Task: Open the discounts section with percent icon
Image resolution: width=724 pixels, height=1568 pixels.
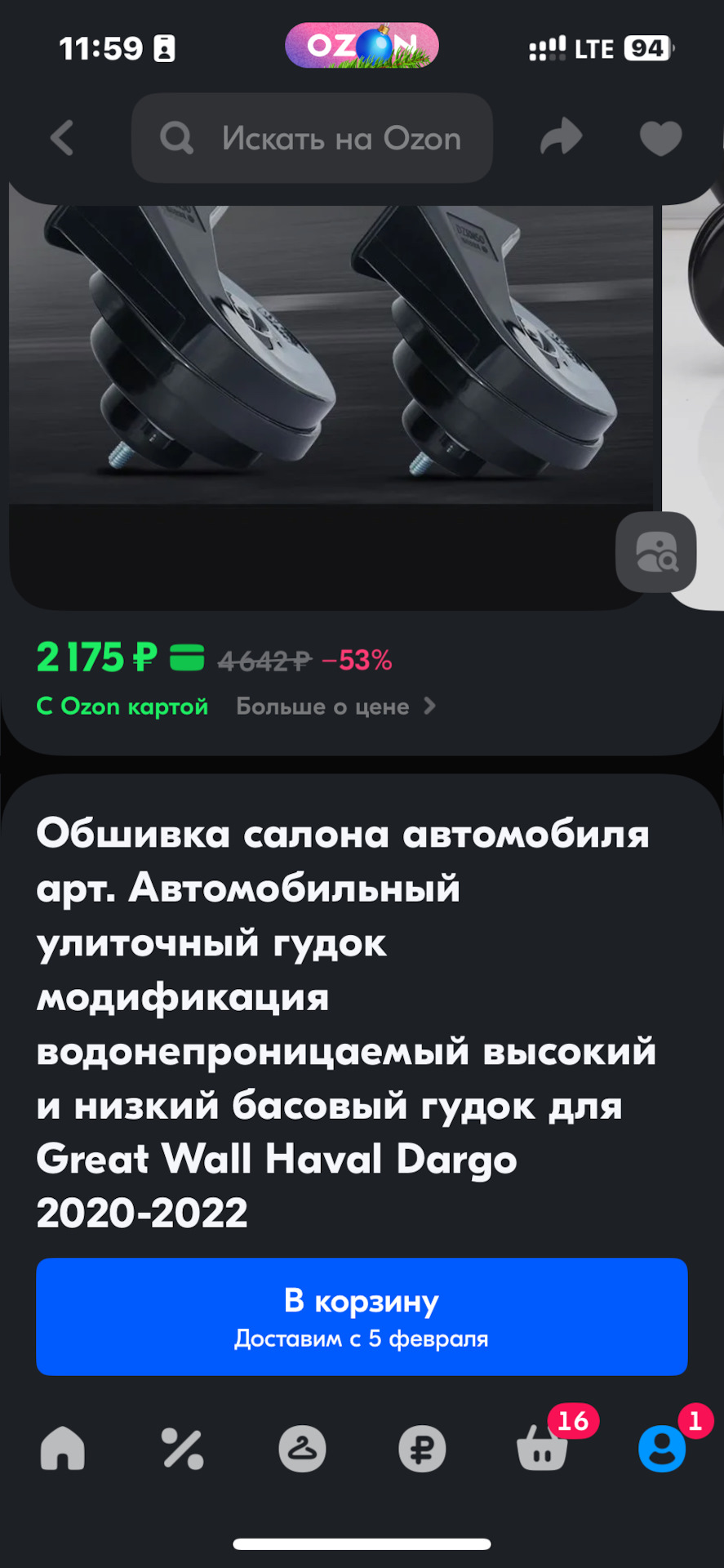Action: (x=181, y=1450)
